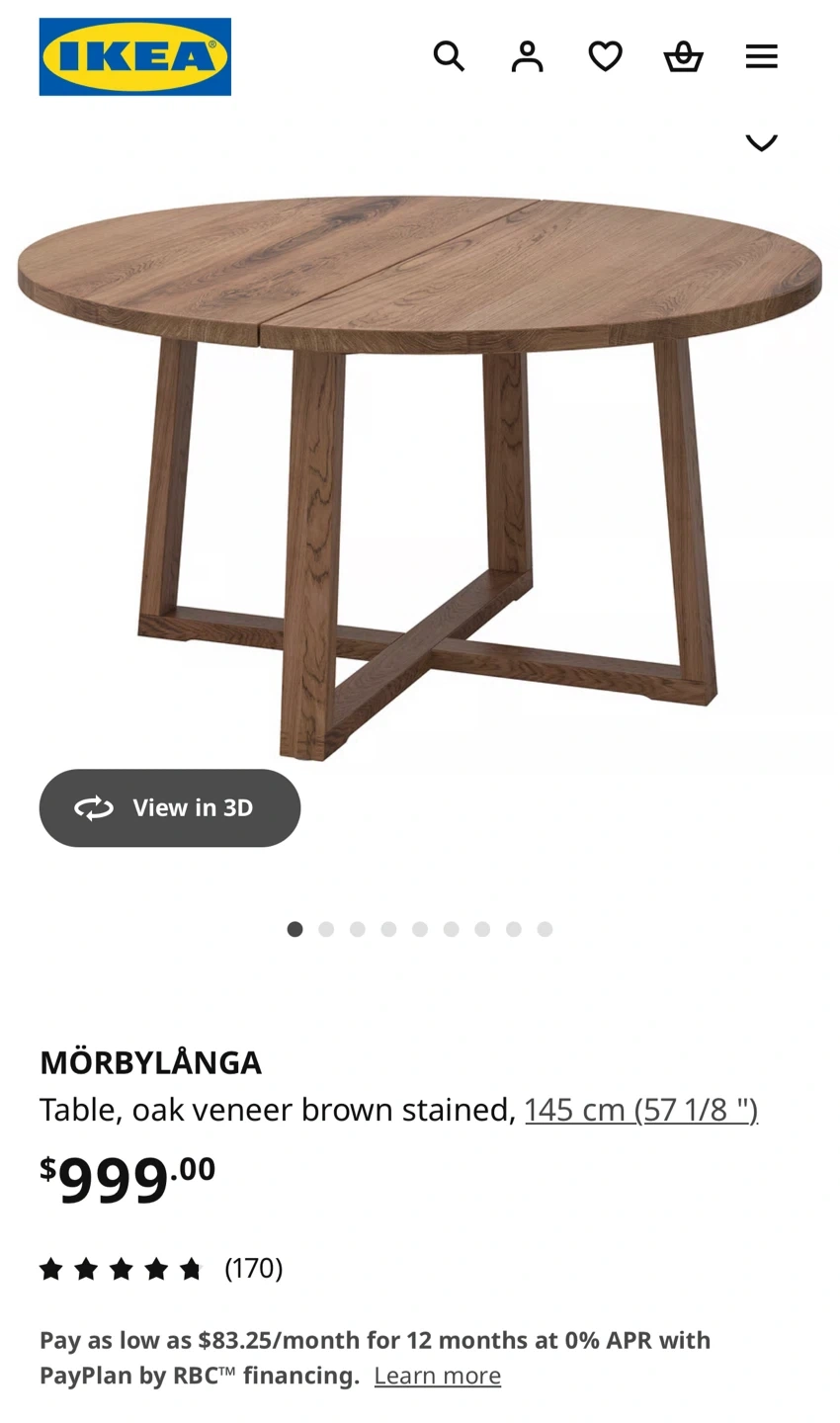Open the 145 cm size link
Image resolution: width=840 pixels, height=1423 pixels.
click(x=641, y=1110)
